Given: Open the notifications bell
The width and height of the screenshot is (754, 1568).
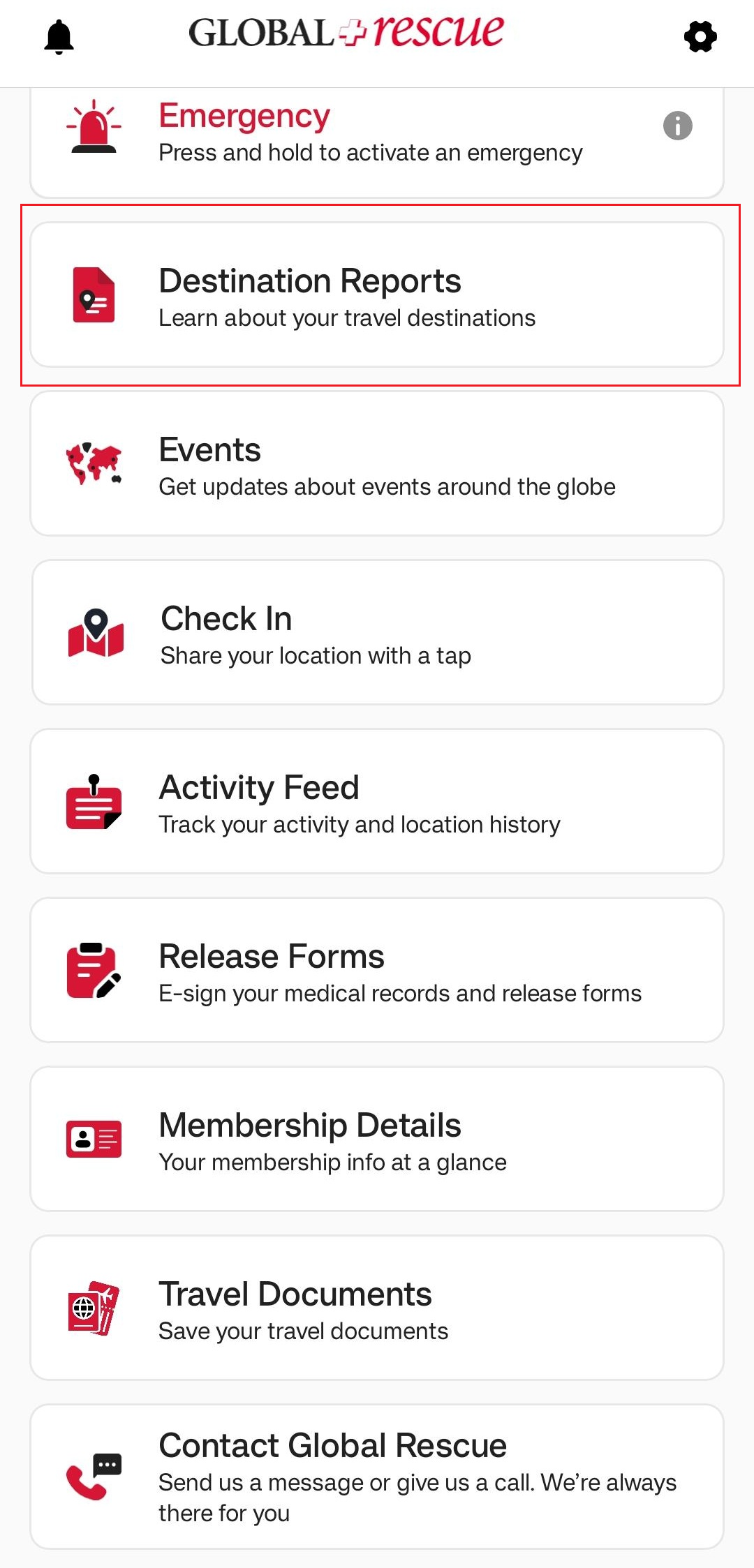Looking at the screenshot, I should (x=59, y=36).
